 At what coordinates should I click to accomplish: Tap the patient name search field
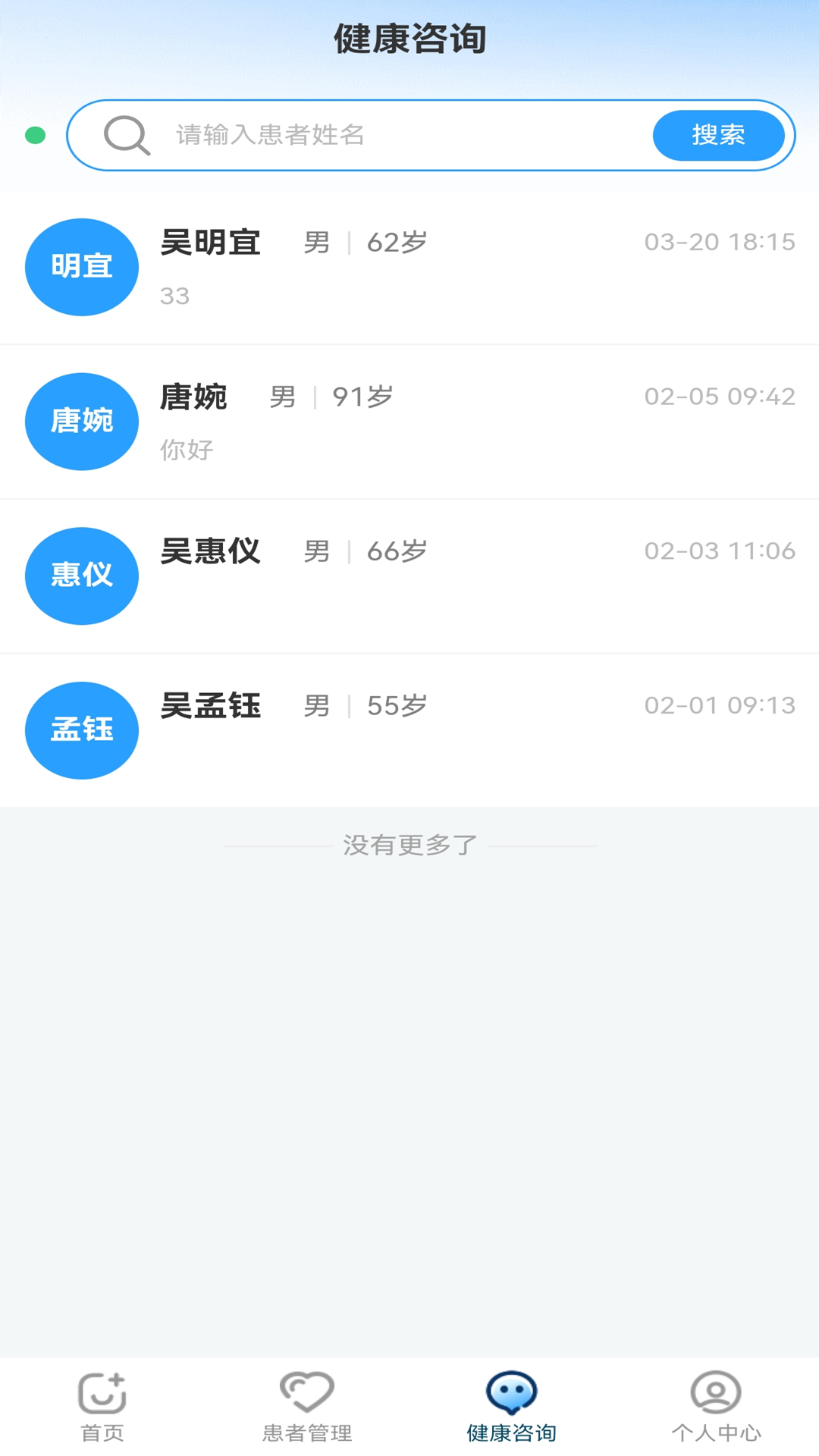pos(394,135)
